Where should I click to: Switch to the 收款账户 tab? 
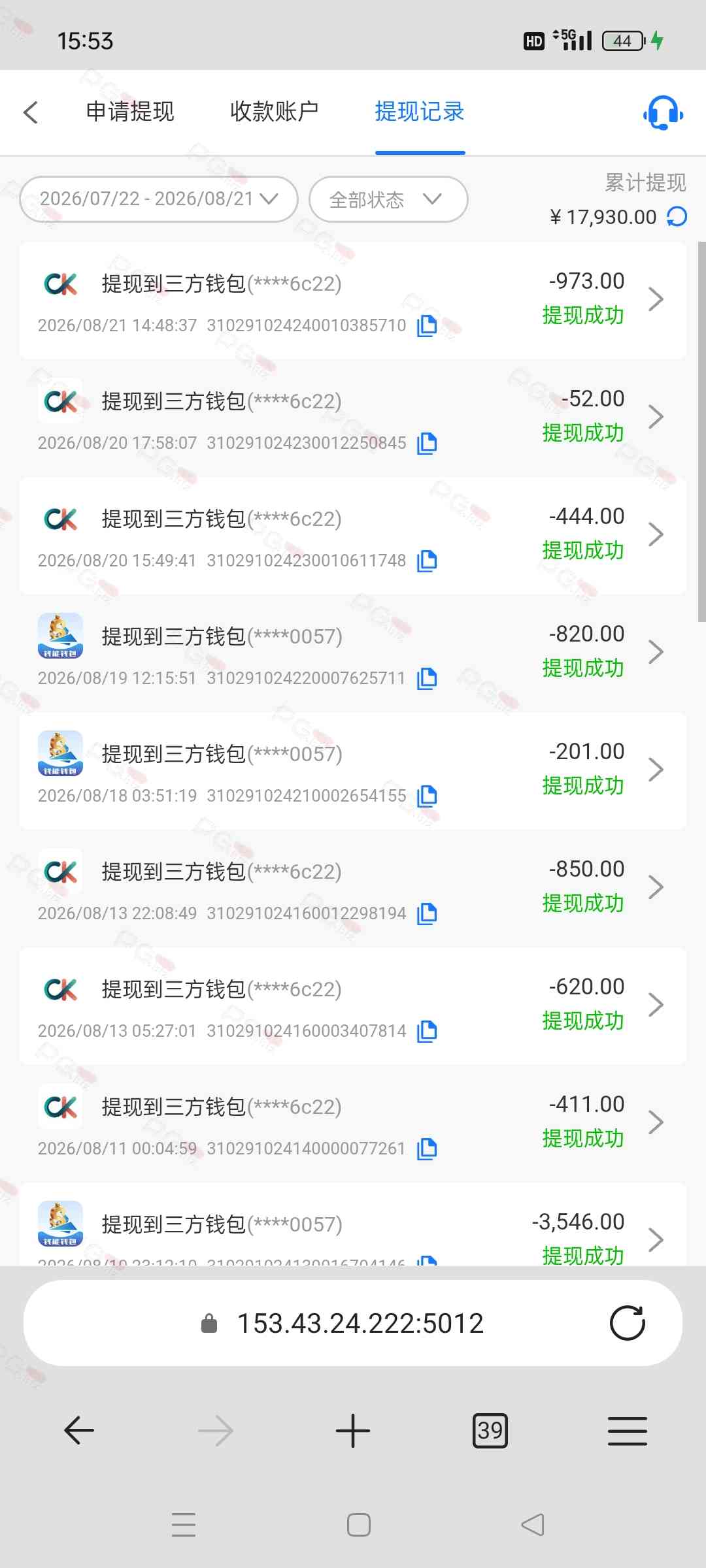coord(275,112)
